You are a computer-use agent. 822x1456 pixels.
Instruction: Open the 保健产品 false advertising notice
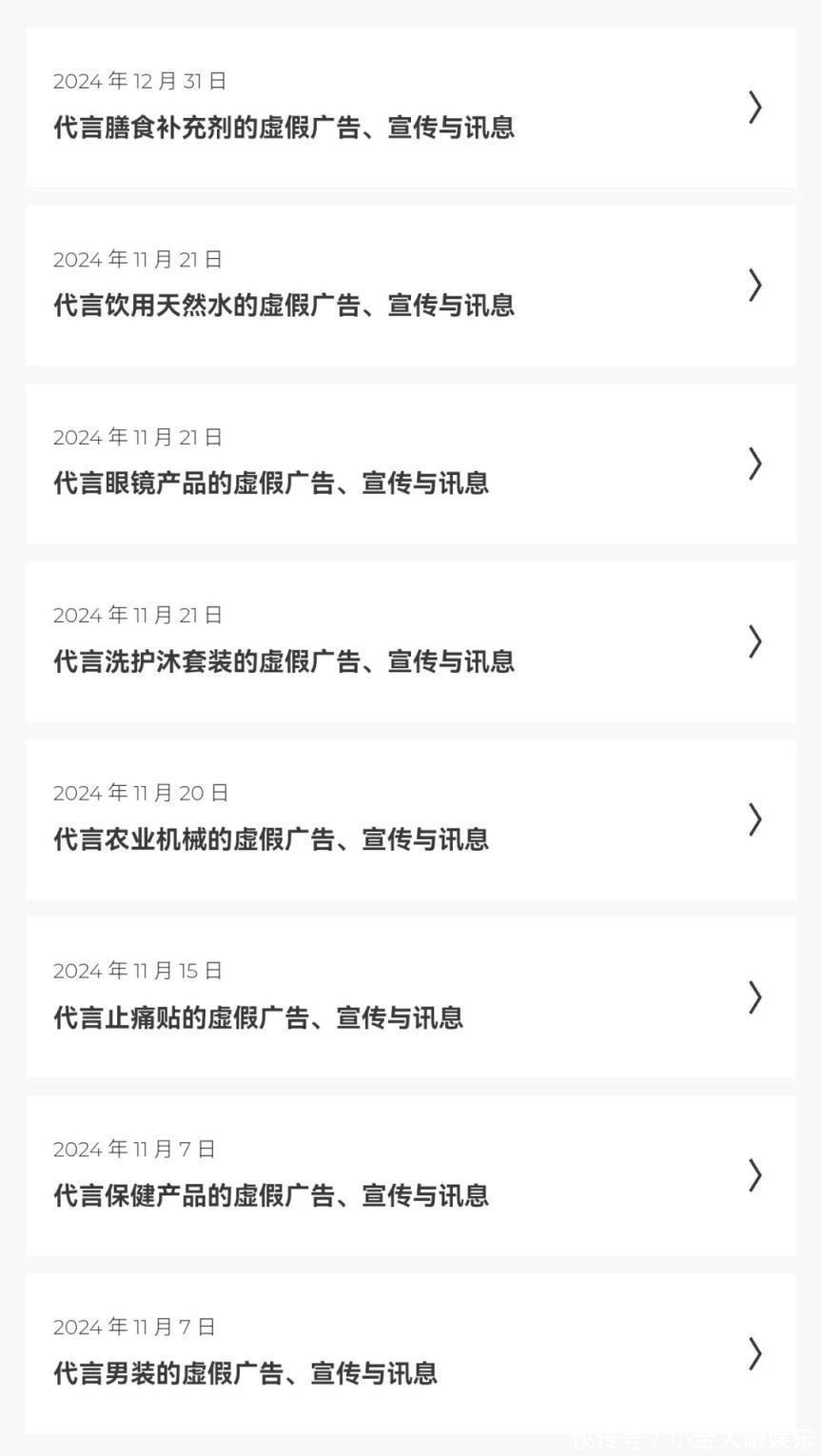point(271,1195)
